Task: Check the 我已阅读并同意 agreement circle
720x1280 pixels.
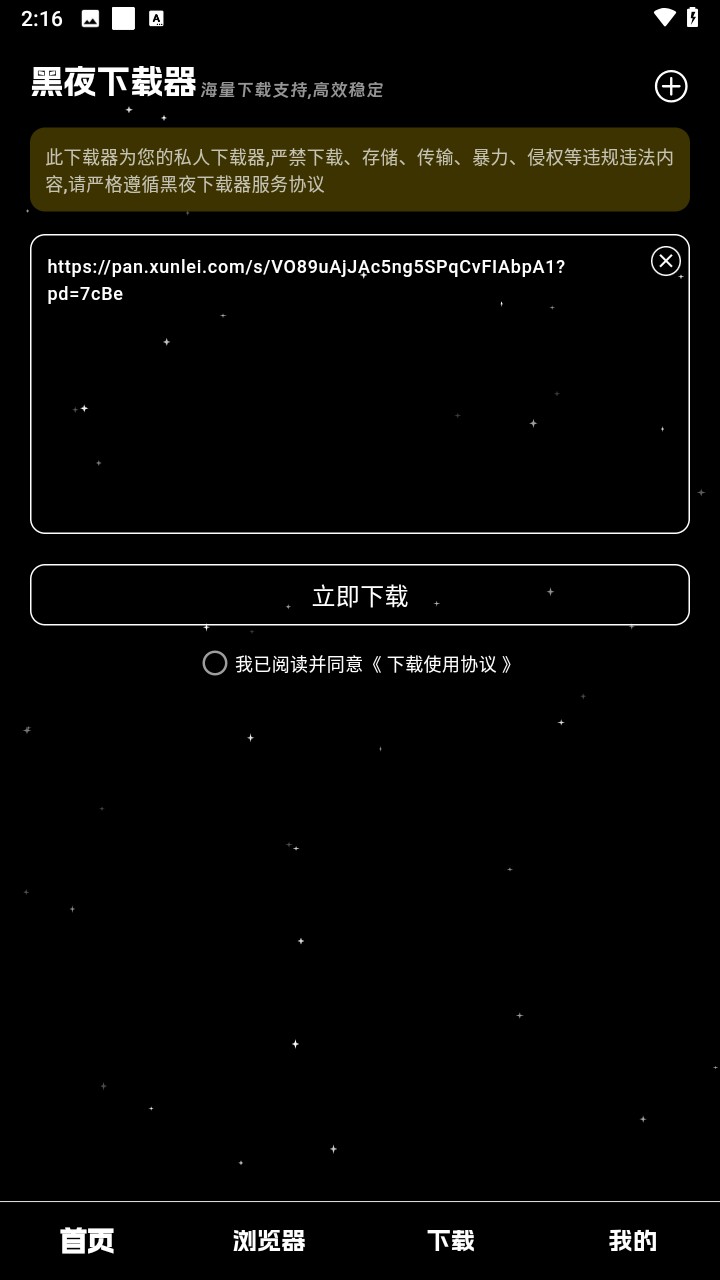Action: 215,663
